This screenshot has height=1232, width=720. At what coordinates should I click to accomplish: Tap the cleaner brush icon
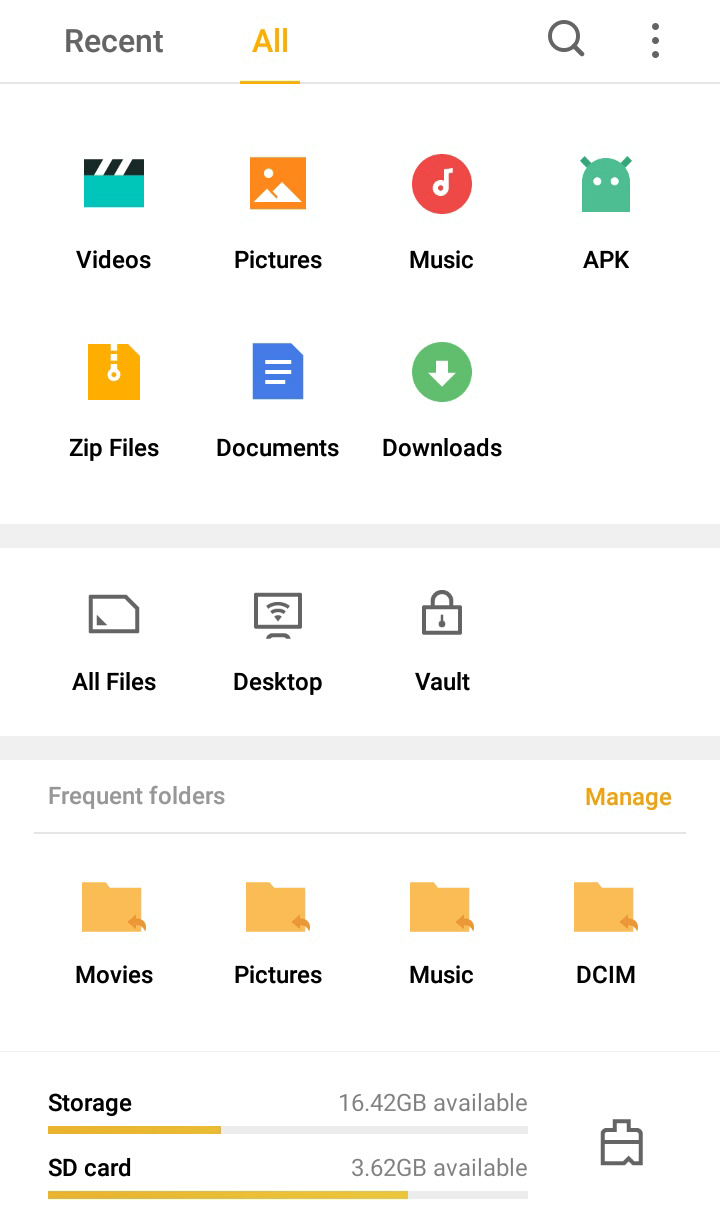click(621, 1143)
